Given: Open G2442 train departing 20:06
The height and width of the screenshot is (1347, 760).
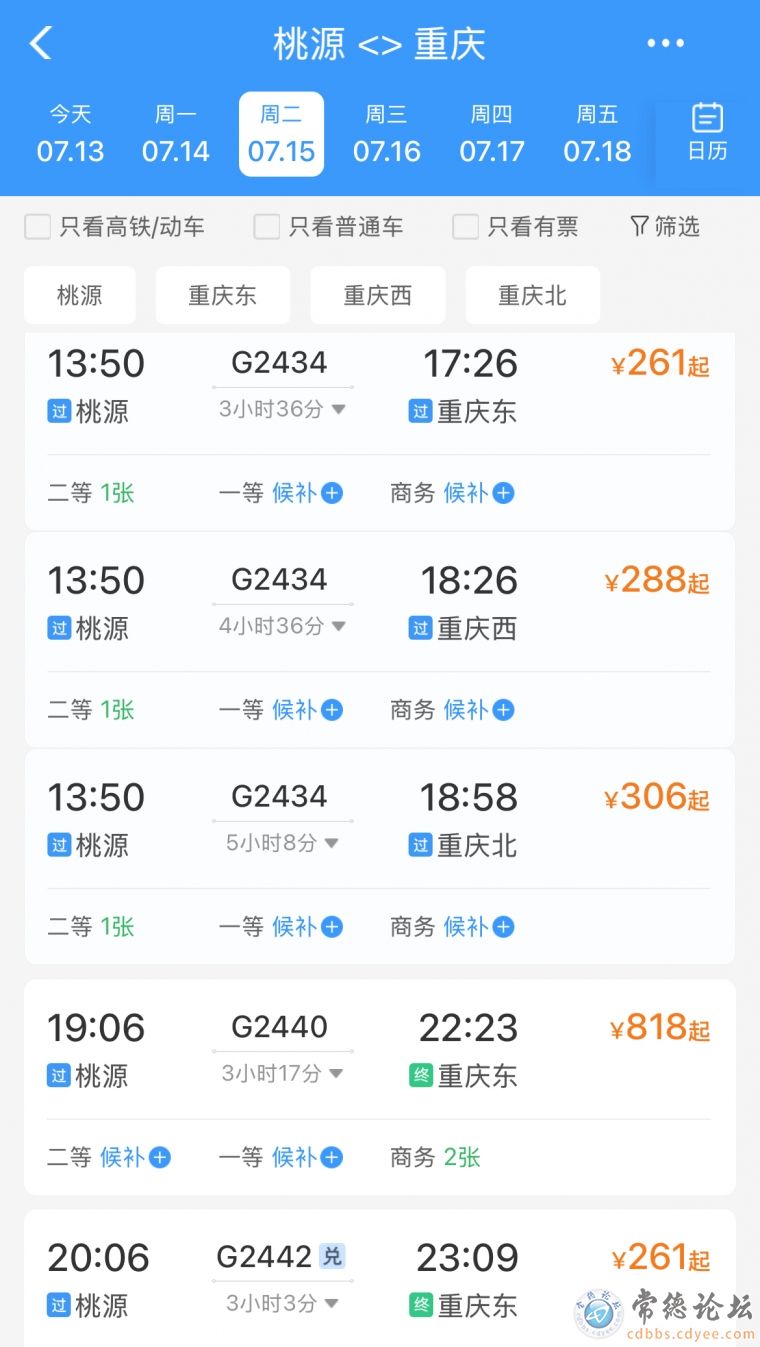Looking at the screenshot, I should pyautogui.click(x=380, y=1278).
